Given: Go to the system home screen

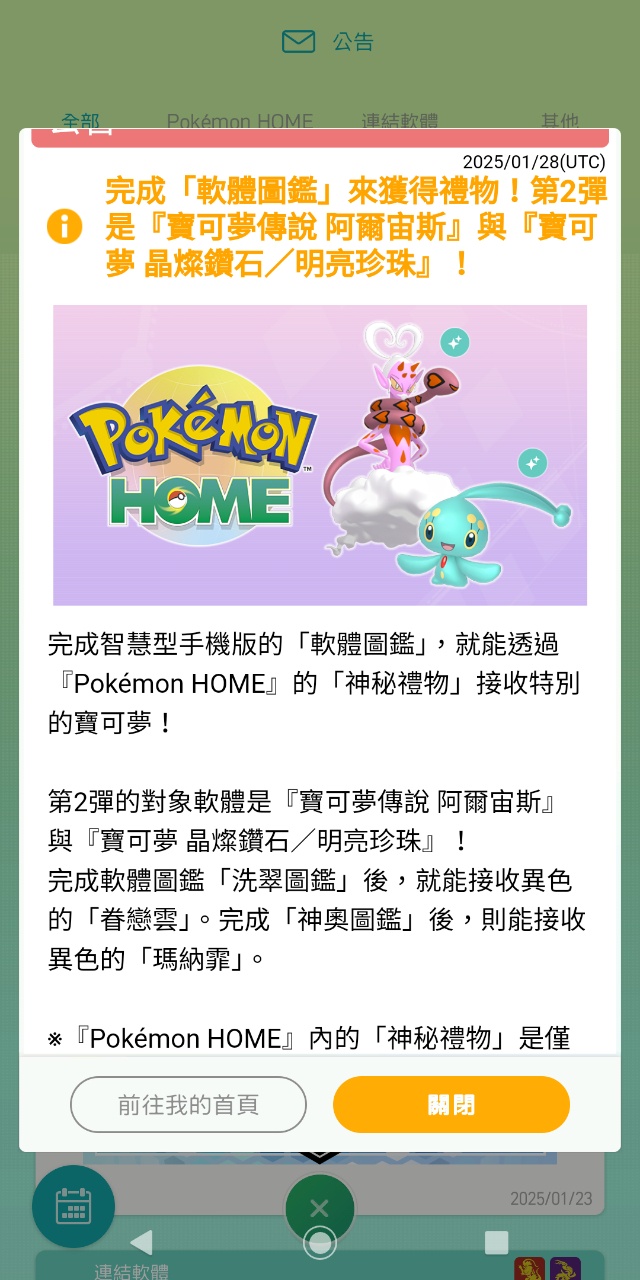Looking at the screenshot, I should [320, 1243].
